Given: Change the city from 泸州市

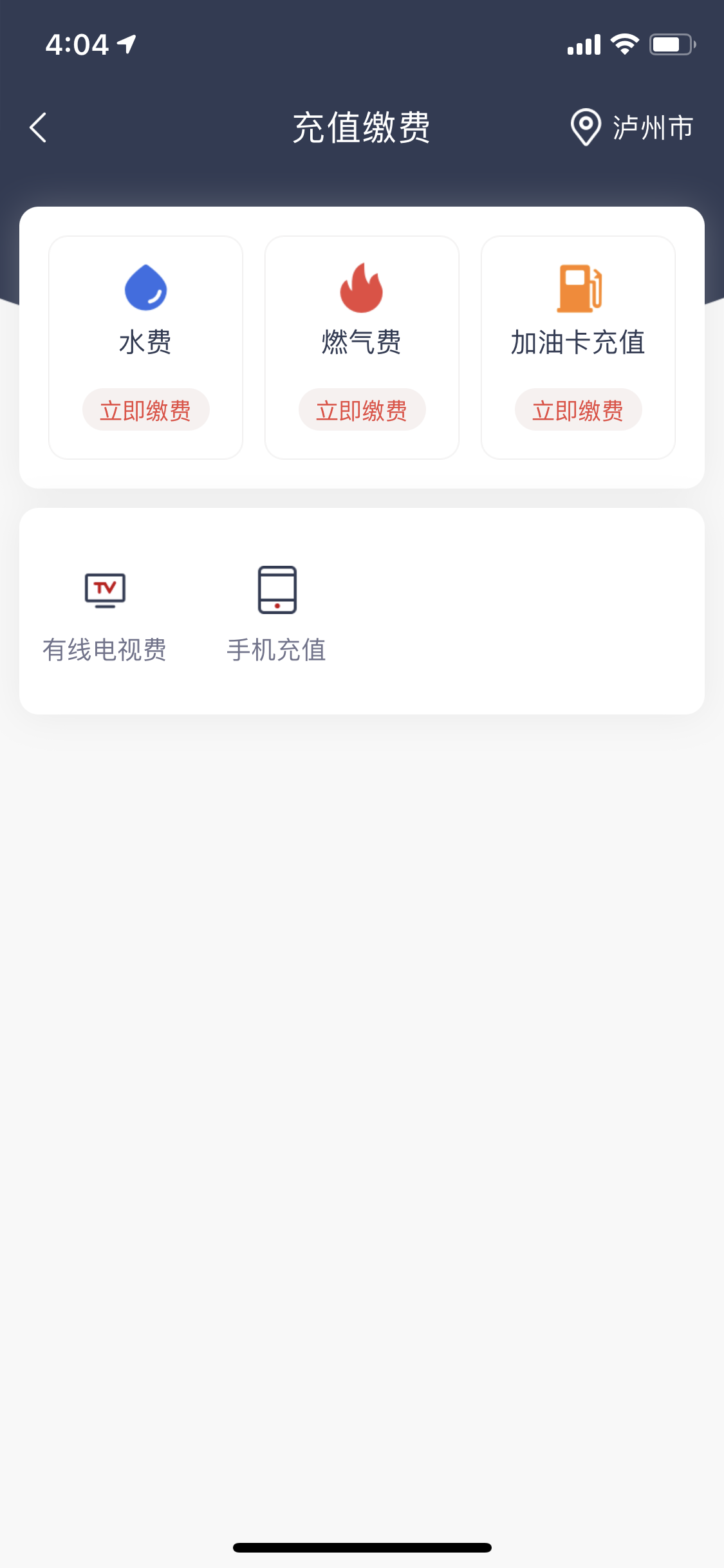Looking at the screenshot, I should (632, 127).
